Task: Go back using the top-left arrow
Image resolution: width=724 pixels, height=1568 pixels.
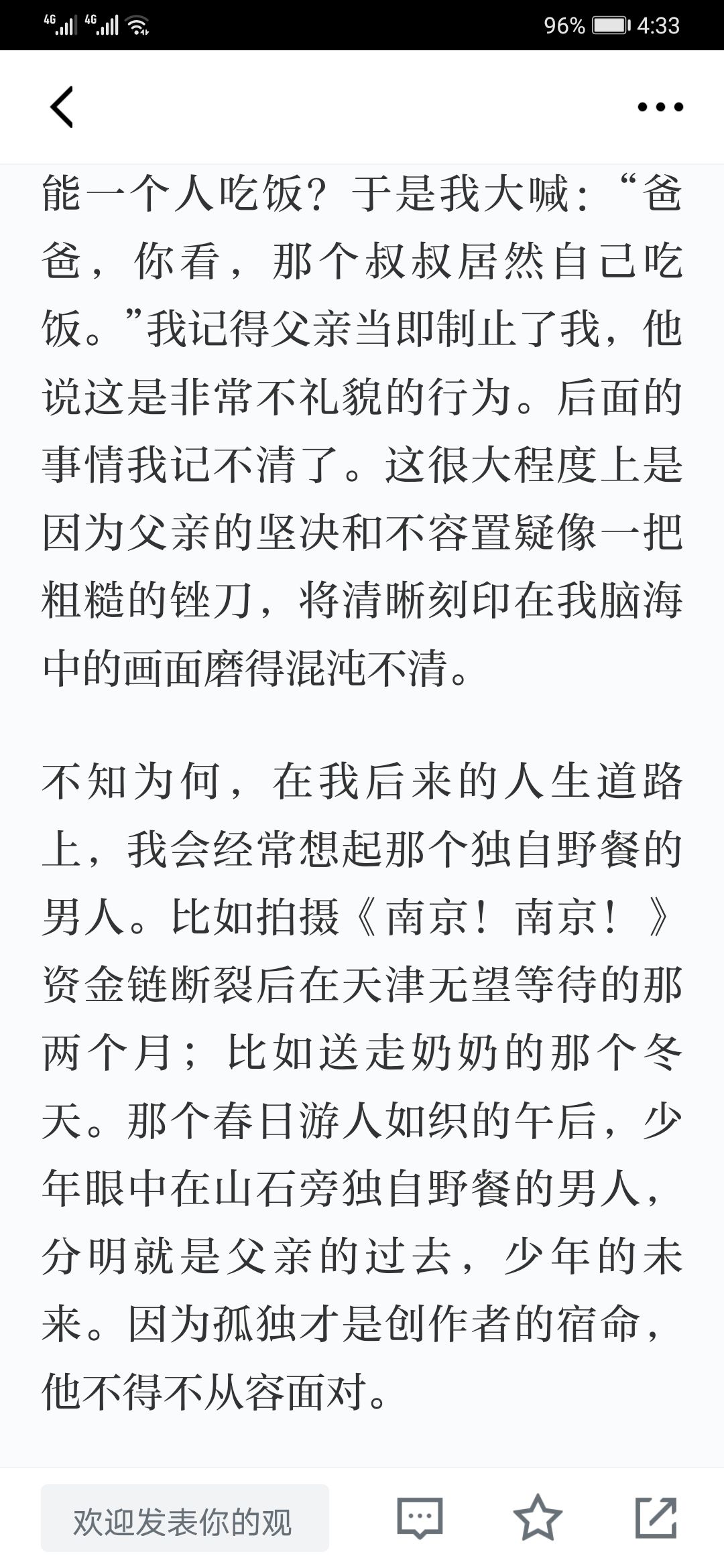Action: (x=61, y=107)
